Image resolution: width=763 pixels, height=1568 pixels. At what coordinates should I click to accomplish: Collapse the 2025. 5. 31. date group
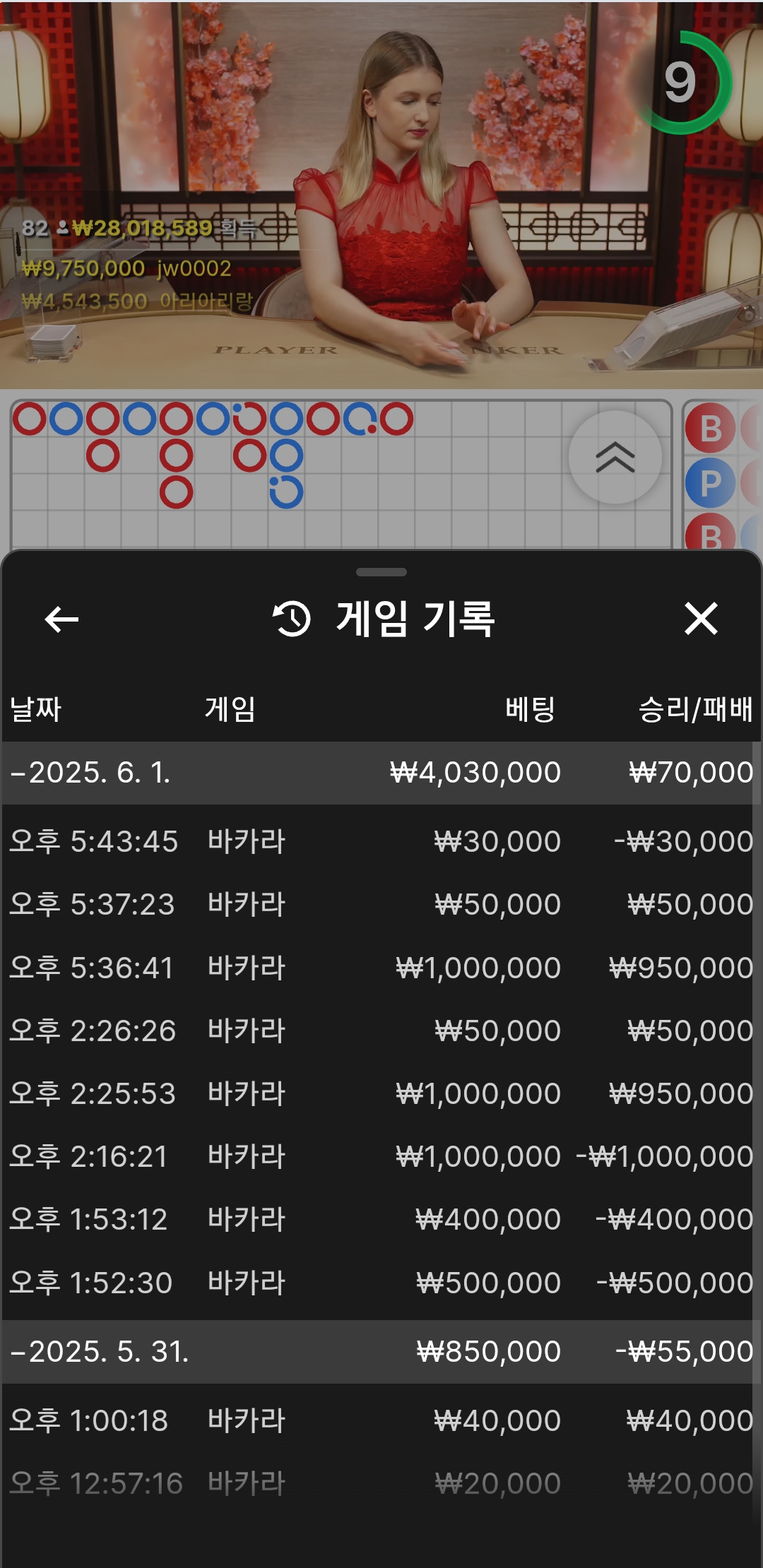tap(99, 1352)
